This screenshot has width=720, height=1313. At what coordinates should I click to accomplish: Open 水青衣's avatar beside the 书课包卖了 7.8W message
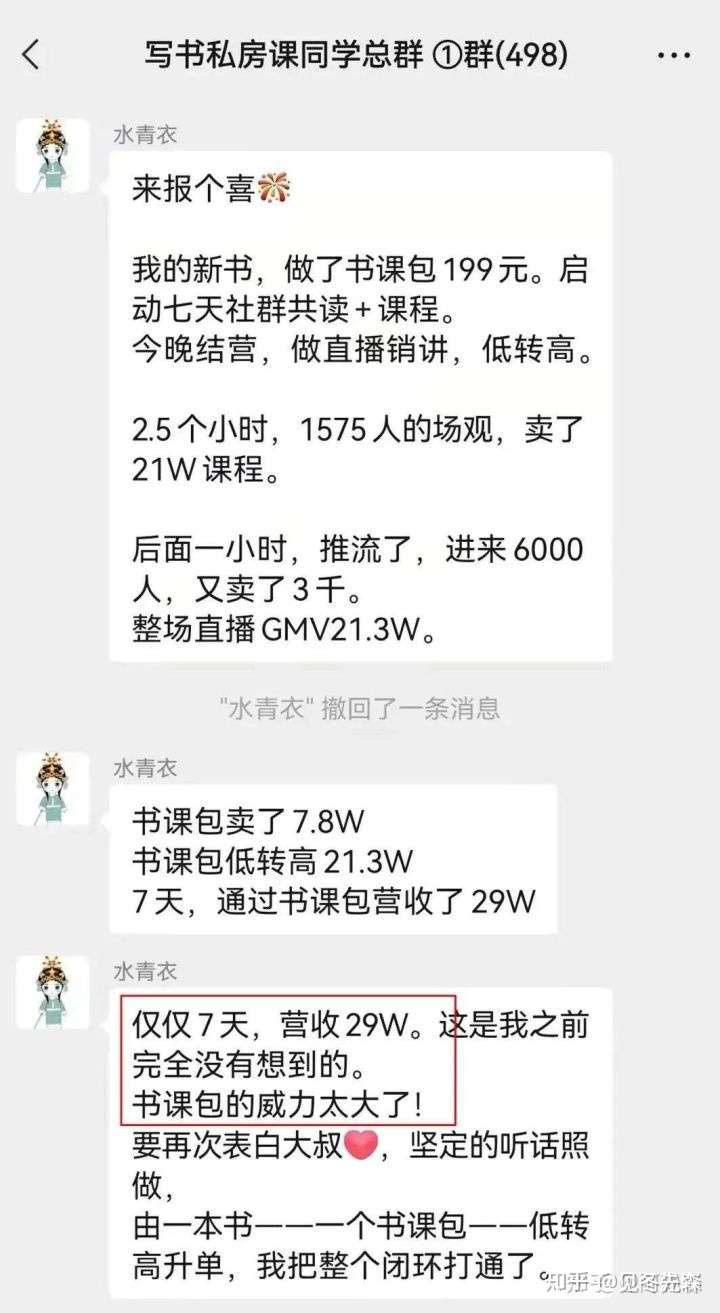point(52,789)
